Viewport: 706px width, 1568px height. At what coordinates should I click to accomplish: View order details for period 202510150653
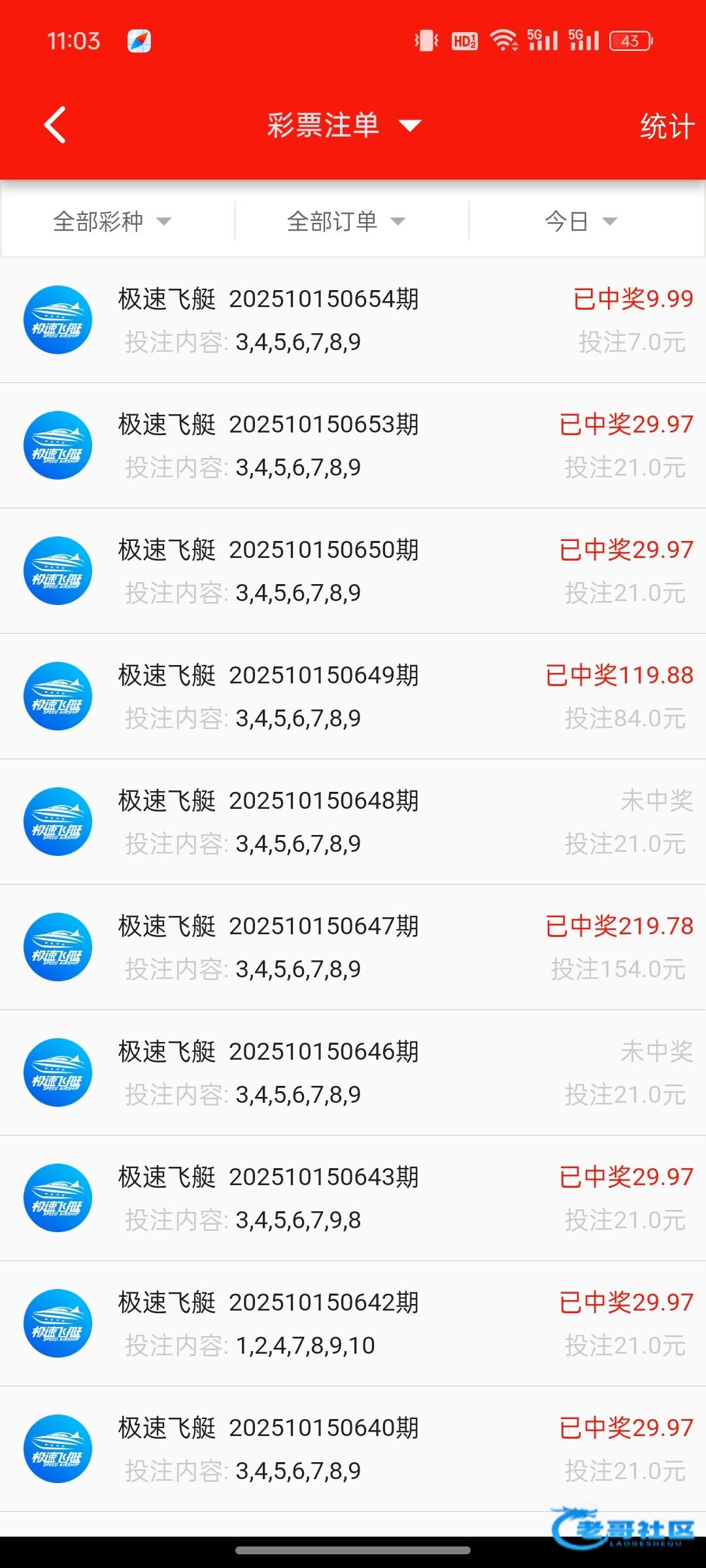[x=353, y=446]
